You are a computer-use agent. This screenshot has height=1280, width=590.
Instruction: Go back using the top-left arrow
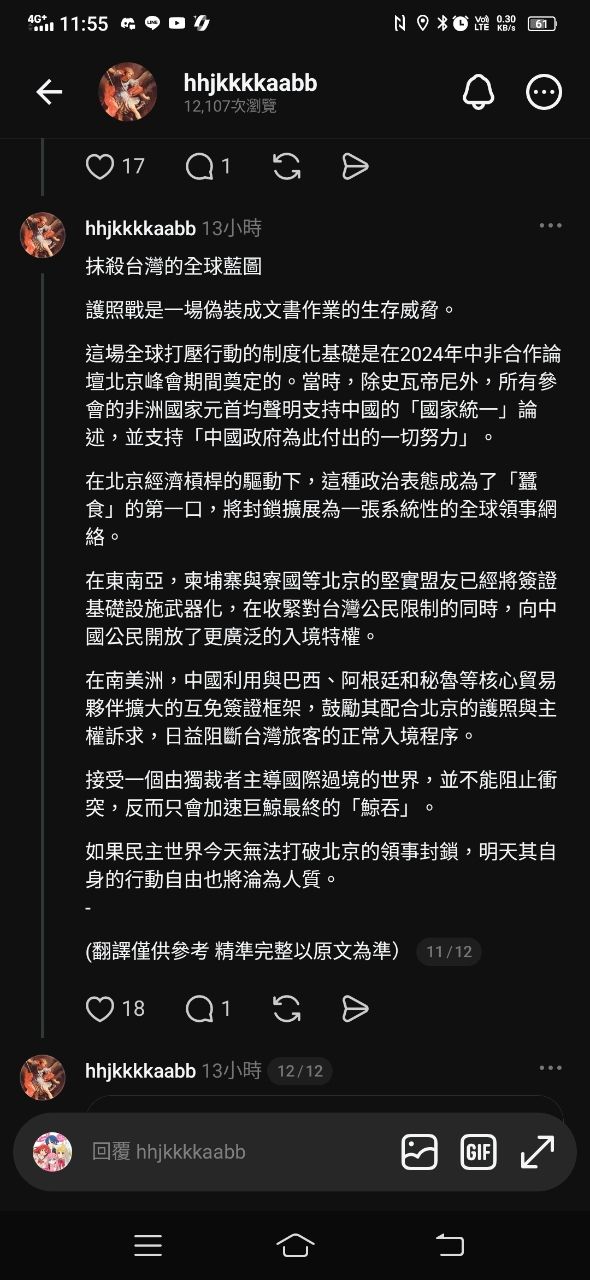point(49,92)
